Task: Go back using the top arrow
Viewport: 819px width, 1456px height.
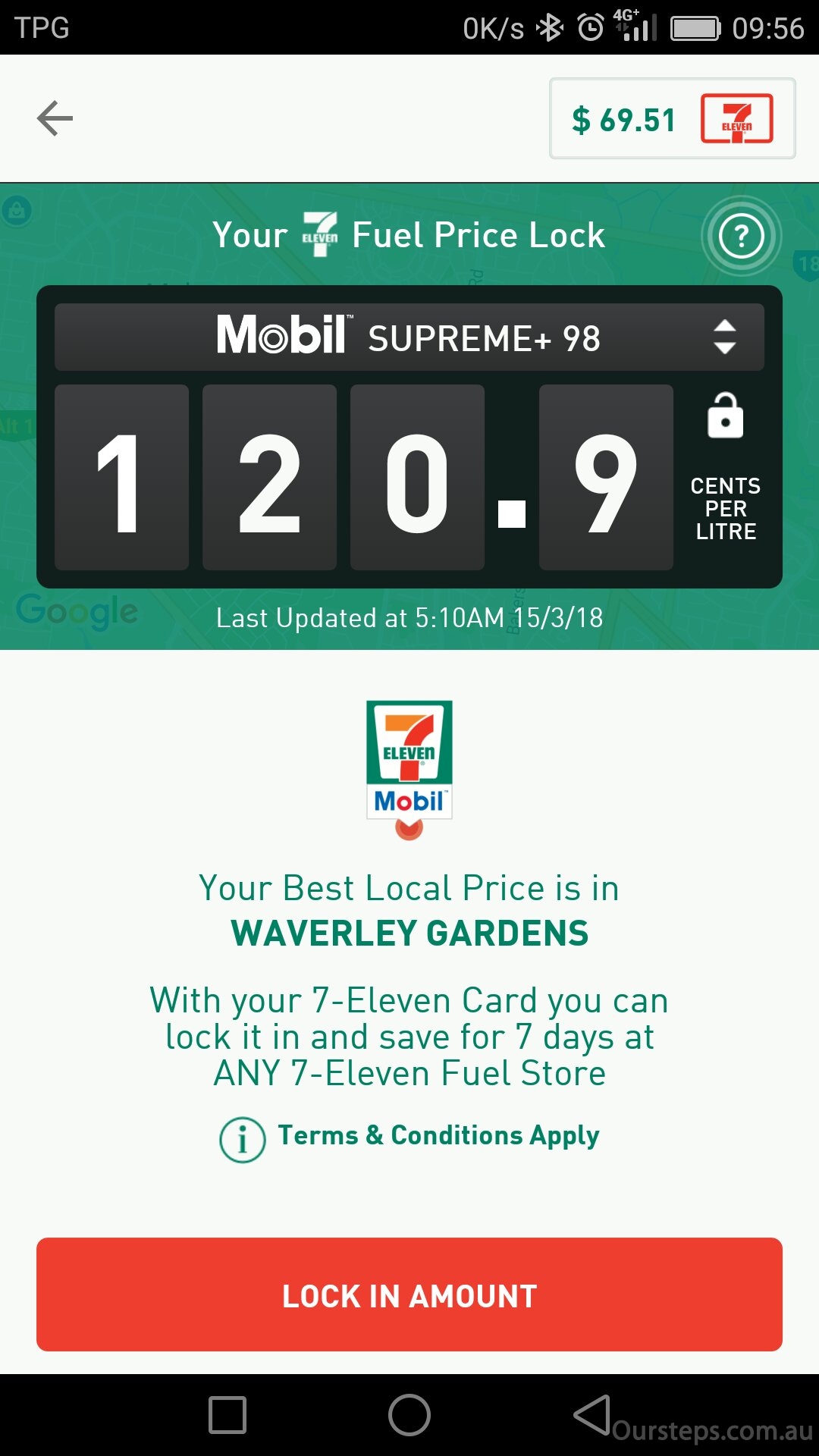Action: coord(55,118)
